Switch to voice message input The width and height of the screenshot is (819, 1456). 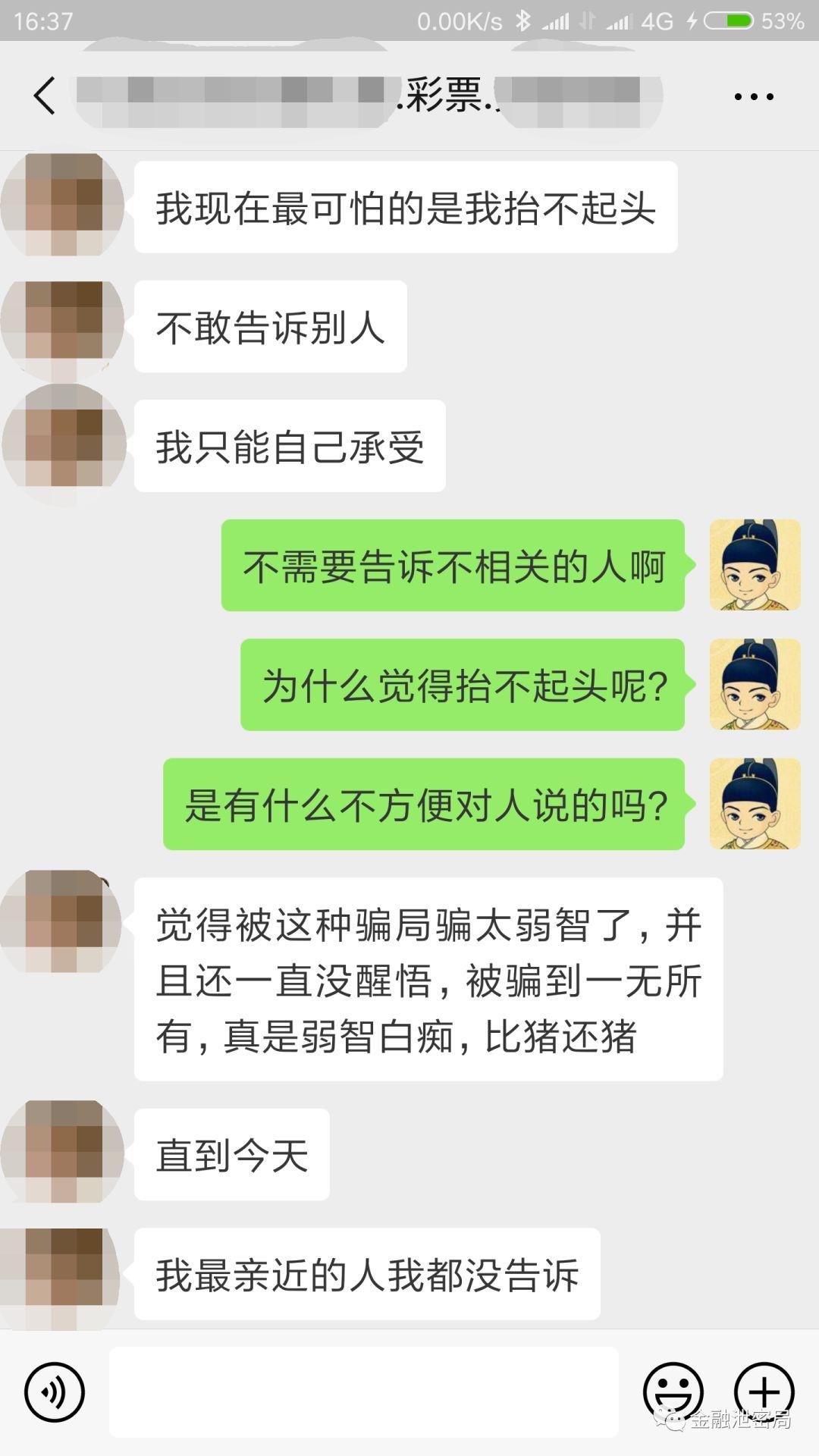tap(54, 1392)
